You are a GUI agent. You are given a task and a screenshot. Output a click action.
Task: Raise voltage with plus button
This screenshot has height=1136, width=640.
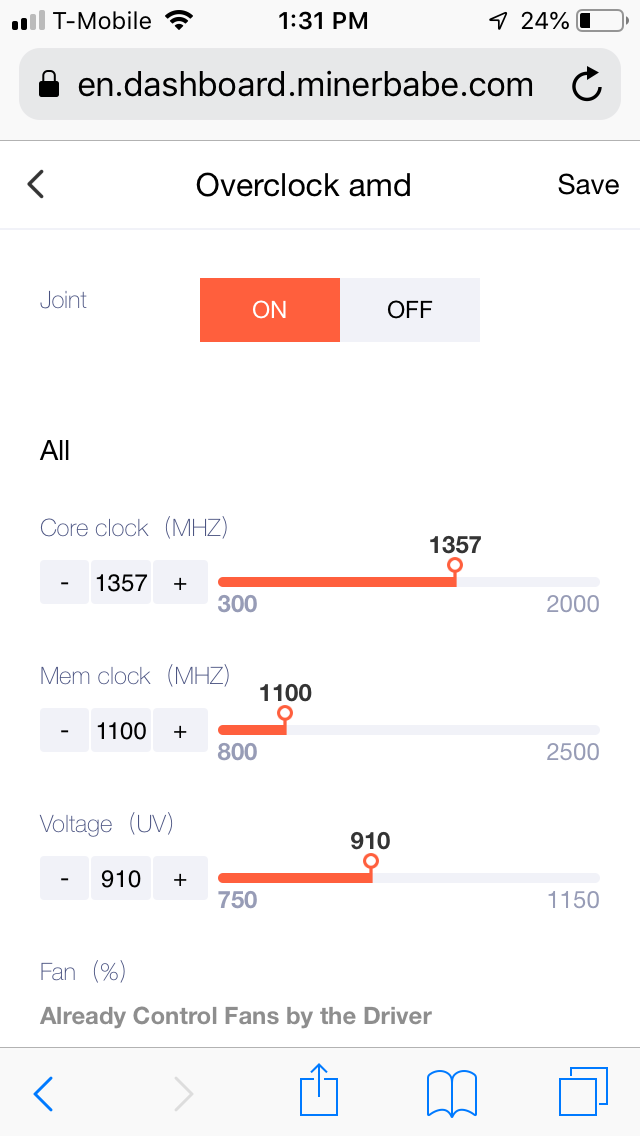[x=180, y=878]
